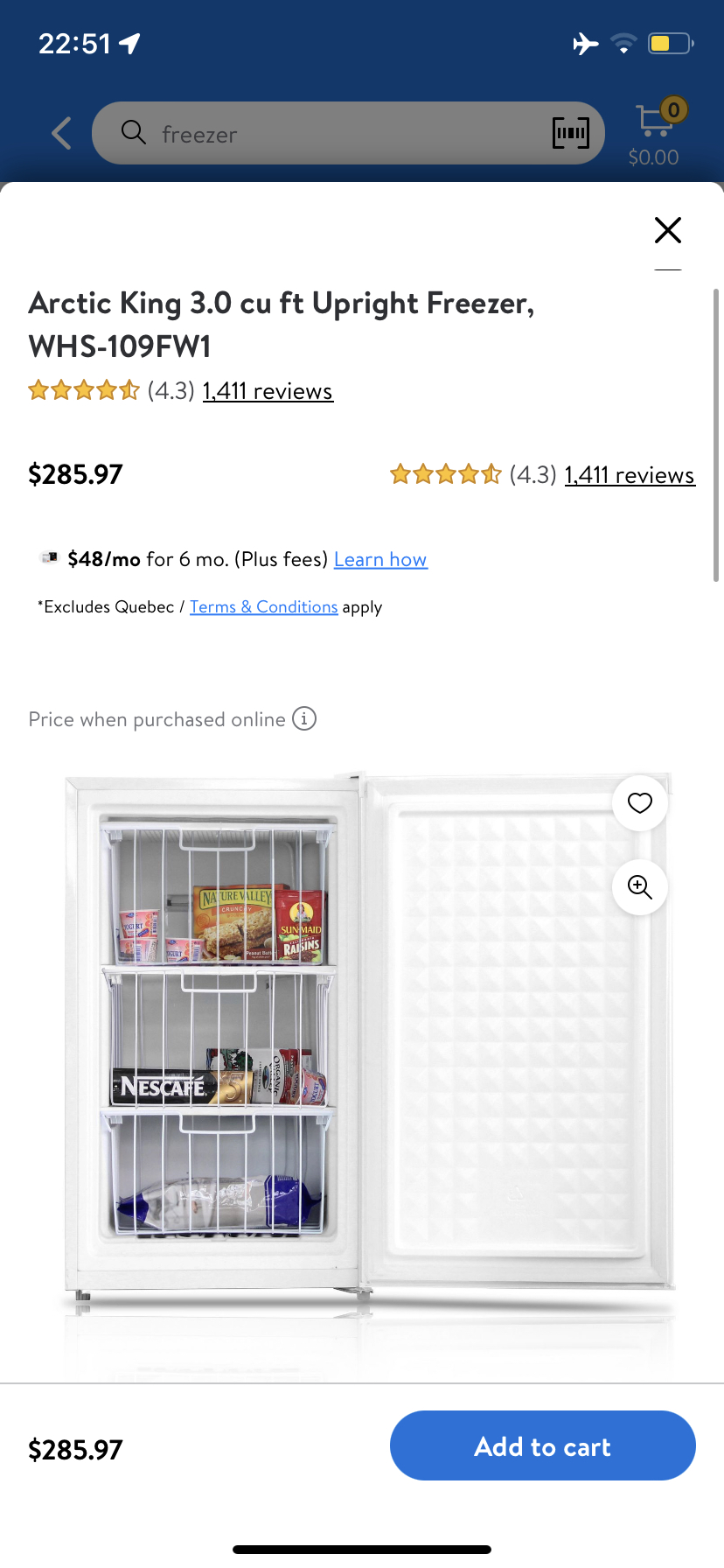Tap the airplane mode status icon
The image size is (724, 1568).
pyautogui.click(x=585, y=43)
